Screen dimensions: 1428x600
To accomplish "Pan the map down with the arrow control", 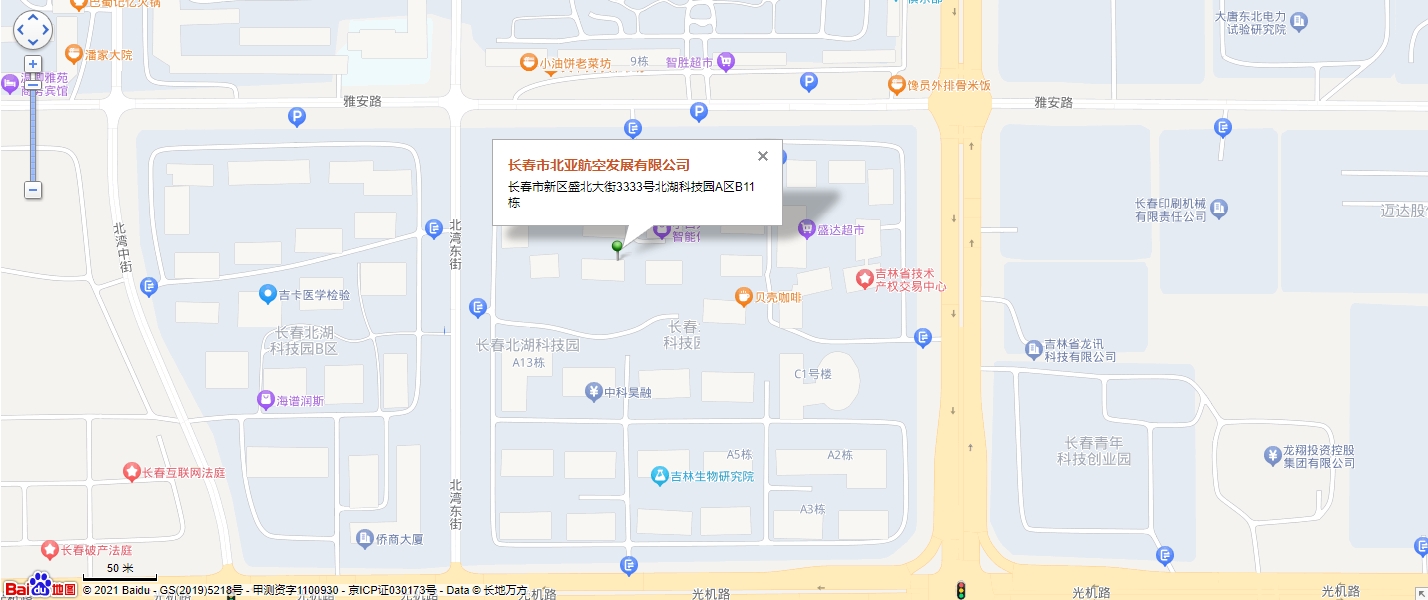I will pos(32,43).
